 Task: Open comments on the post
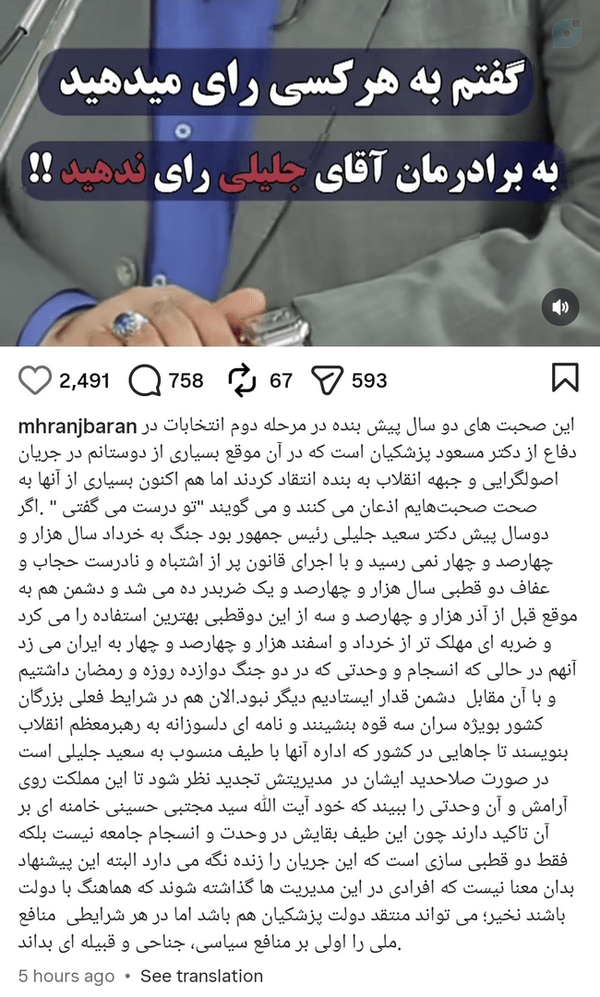[144, 380]
